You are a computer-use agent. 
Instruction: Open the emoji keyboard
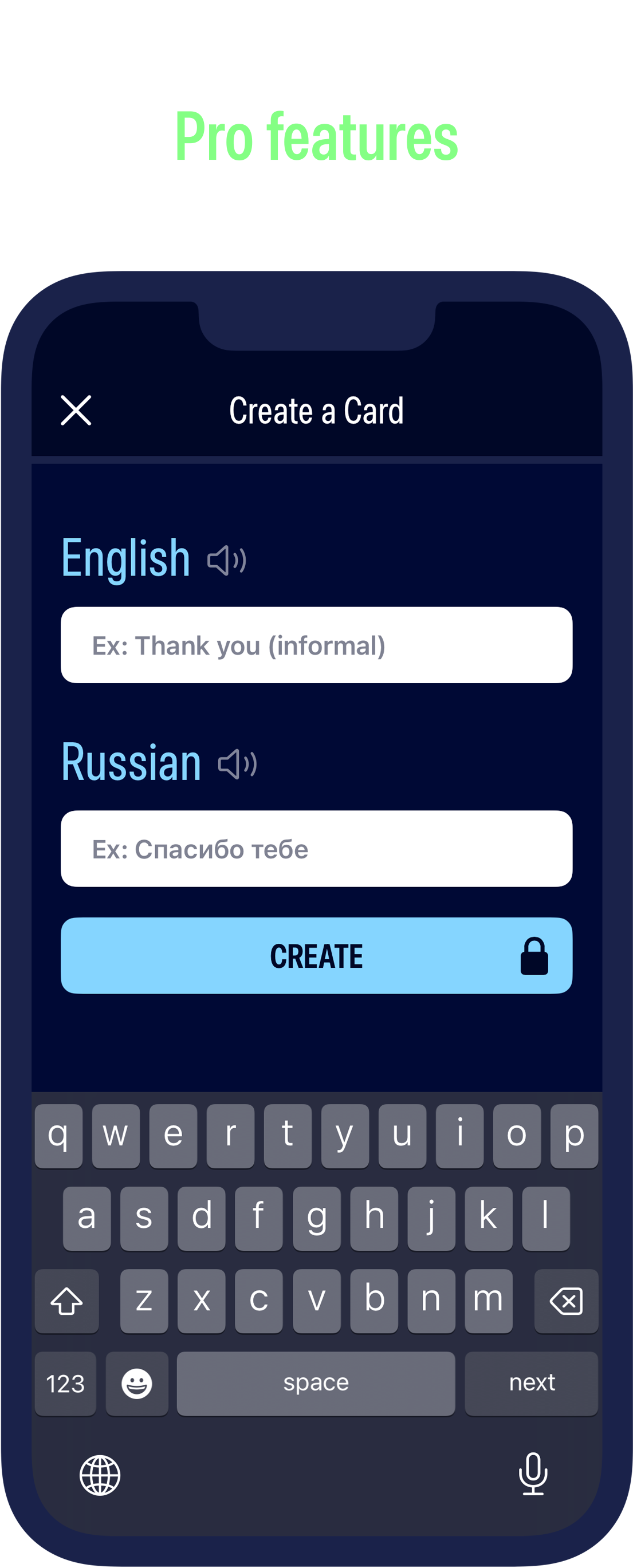click(x=137, y=1384)
